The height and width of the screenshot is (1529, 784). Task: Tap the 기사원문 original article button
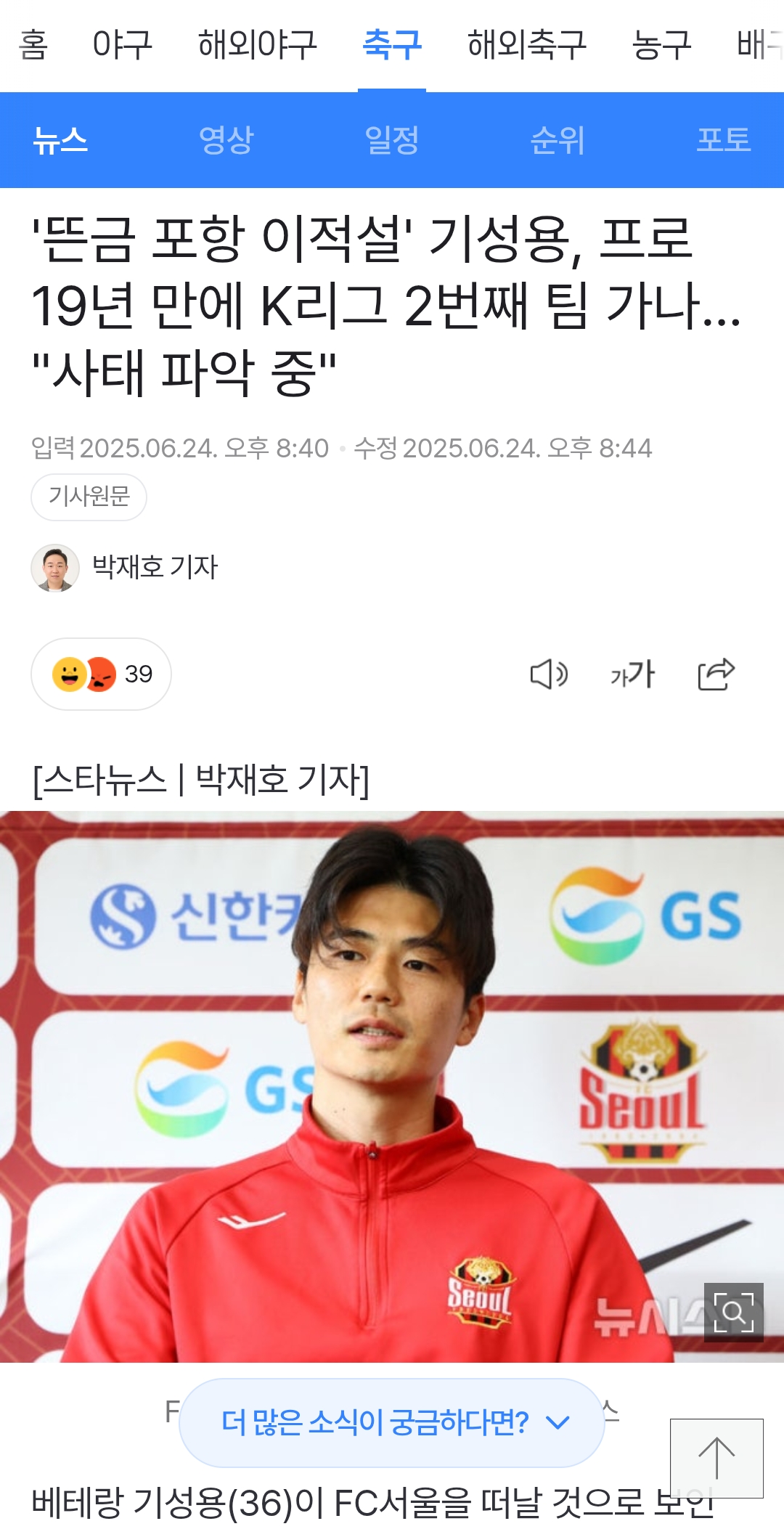(89, 497)
